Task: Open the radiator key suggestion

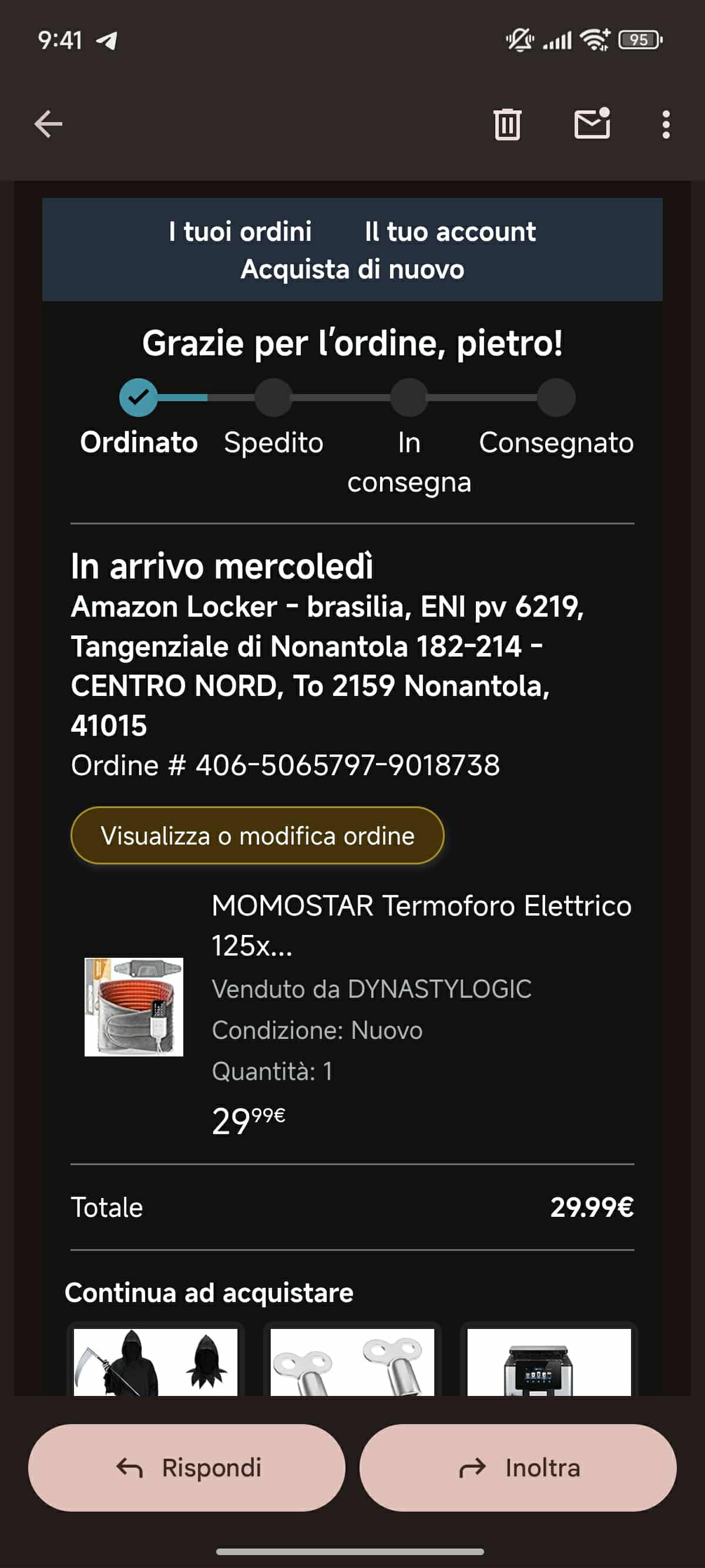Action: click(352, 1361)
